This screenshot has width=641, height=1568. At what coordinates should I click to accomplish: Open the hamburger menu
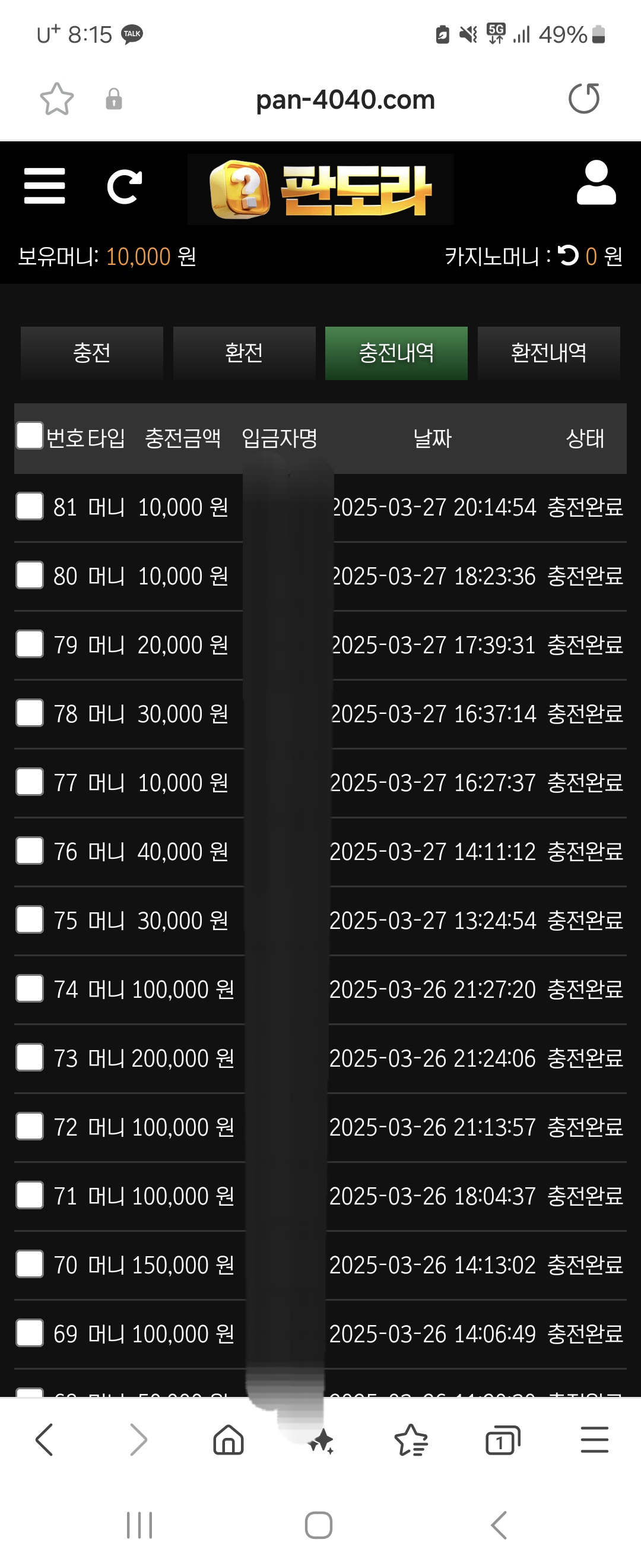coord(45,186)
